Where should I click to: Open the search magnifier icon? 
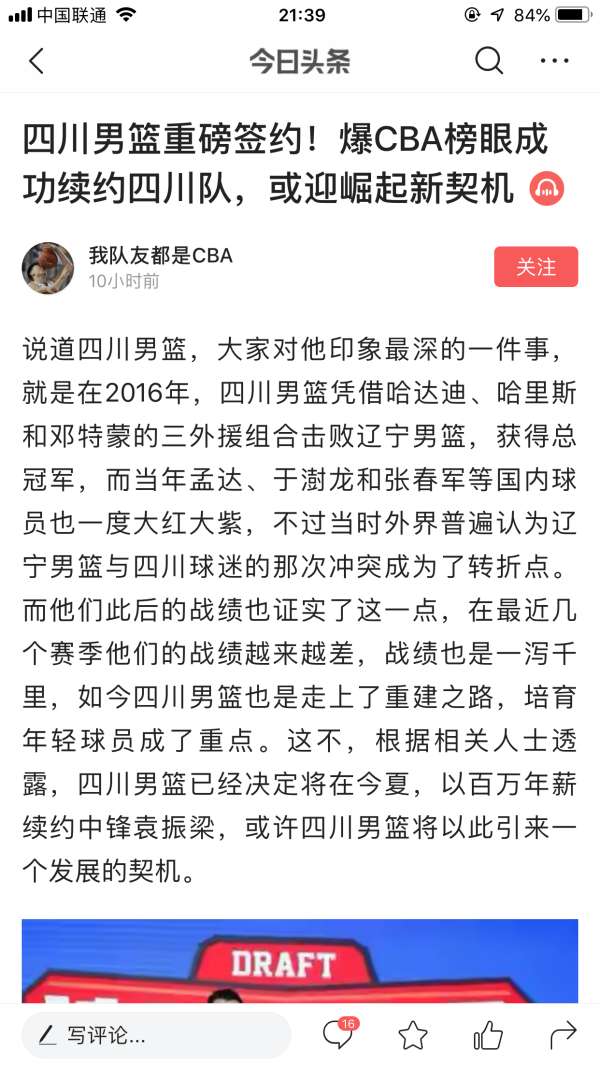(488, 61)
